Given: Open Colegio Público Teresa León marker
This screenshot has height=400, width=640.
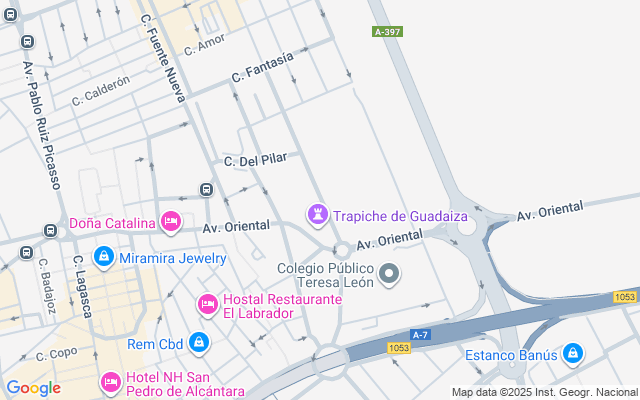Looking at the screenshot, I should 389,274.
